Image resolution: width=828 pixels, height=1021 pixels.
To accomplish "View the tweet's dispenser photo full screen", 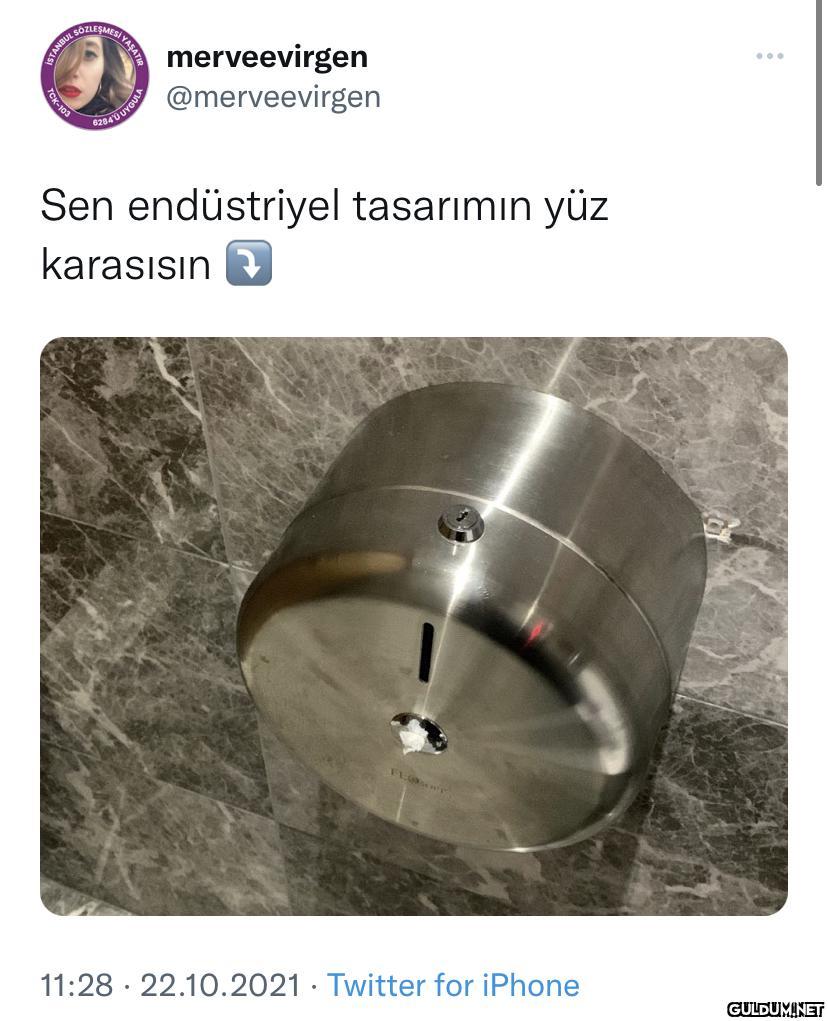I will tap(414, 626).
